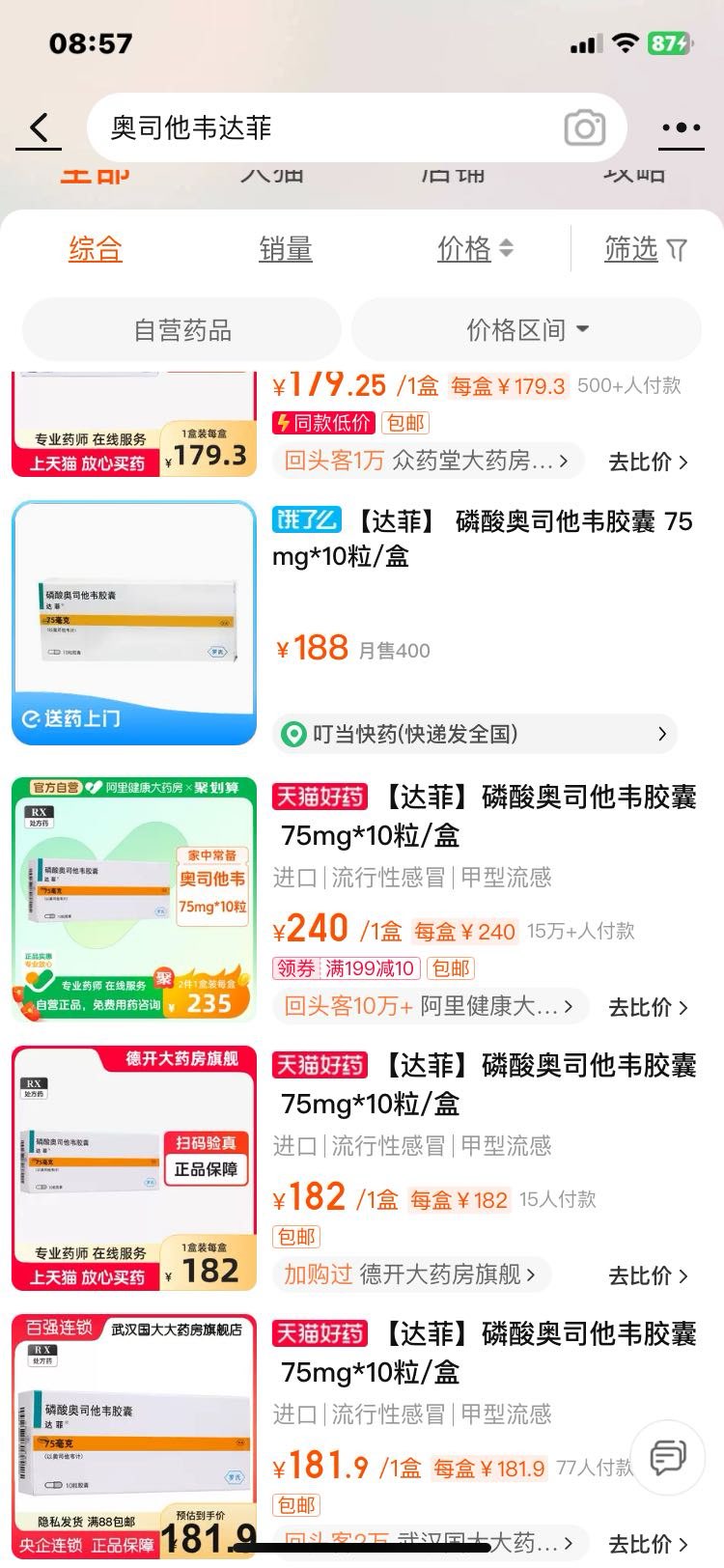This screenshot has width=724, height=1568.
Task: Expand the 价格区间 dropdown
Action: (x=527, y=330)
